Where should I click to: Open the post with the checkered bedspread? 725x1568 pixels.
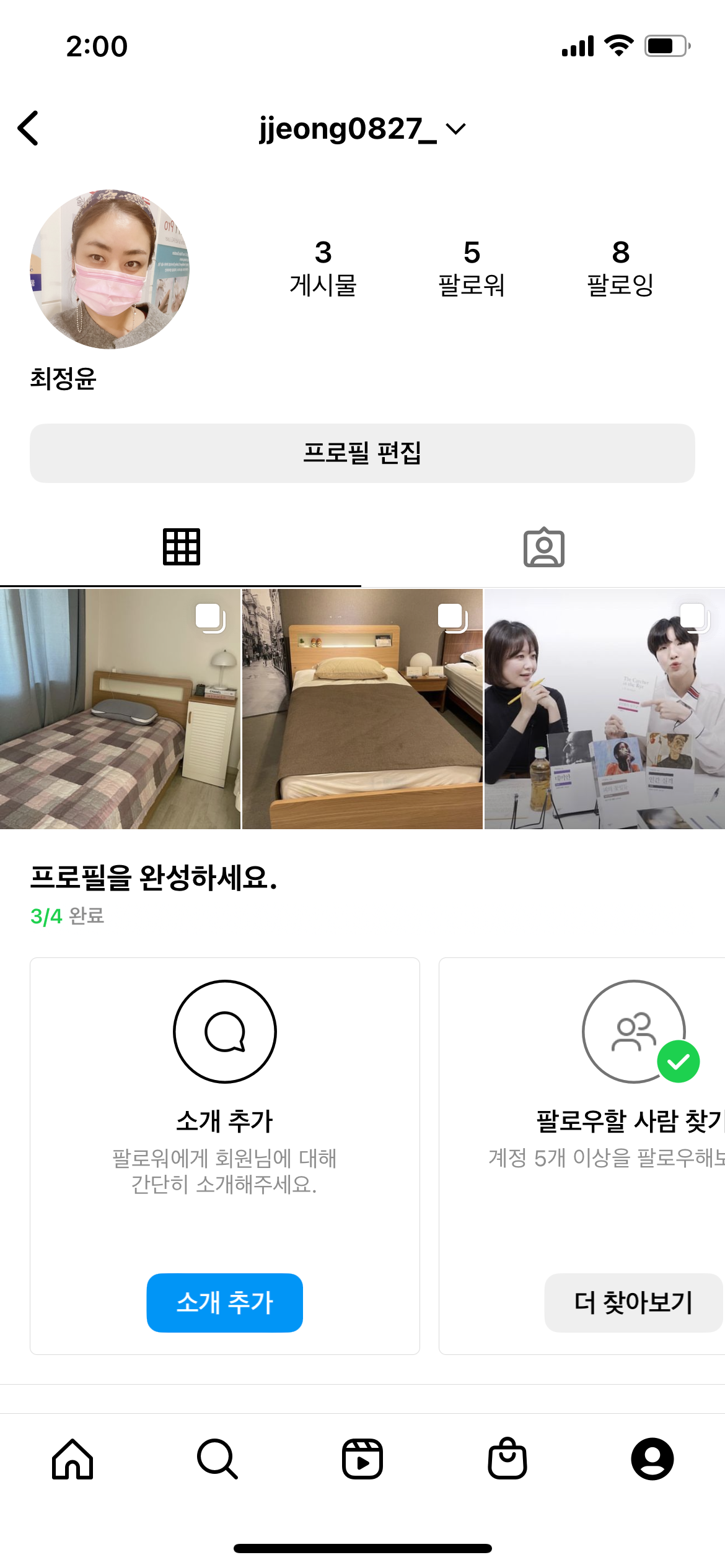point(120,709)
